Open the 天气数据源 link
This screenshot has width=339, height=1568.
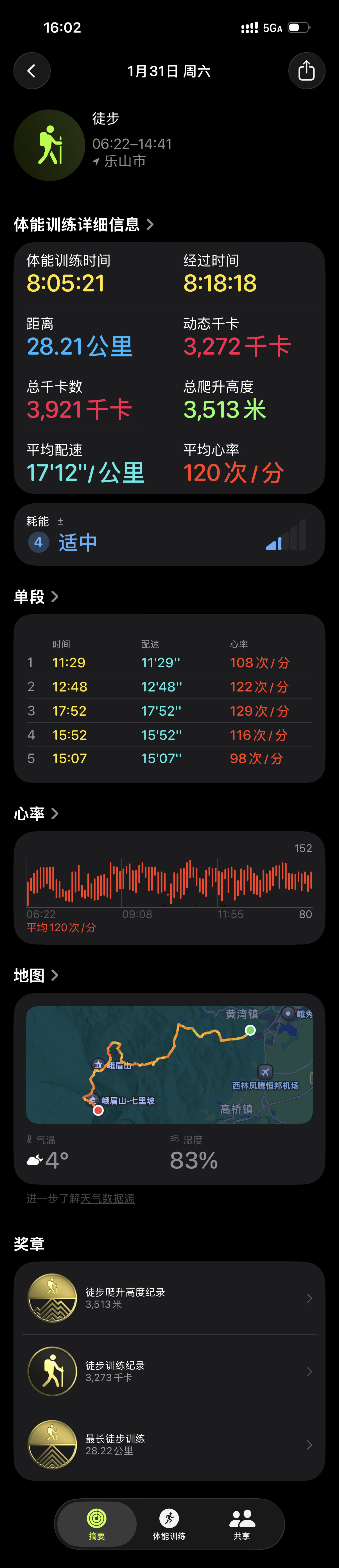coord(107,1198)
